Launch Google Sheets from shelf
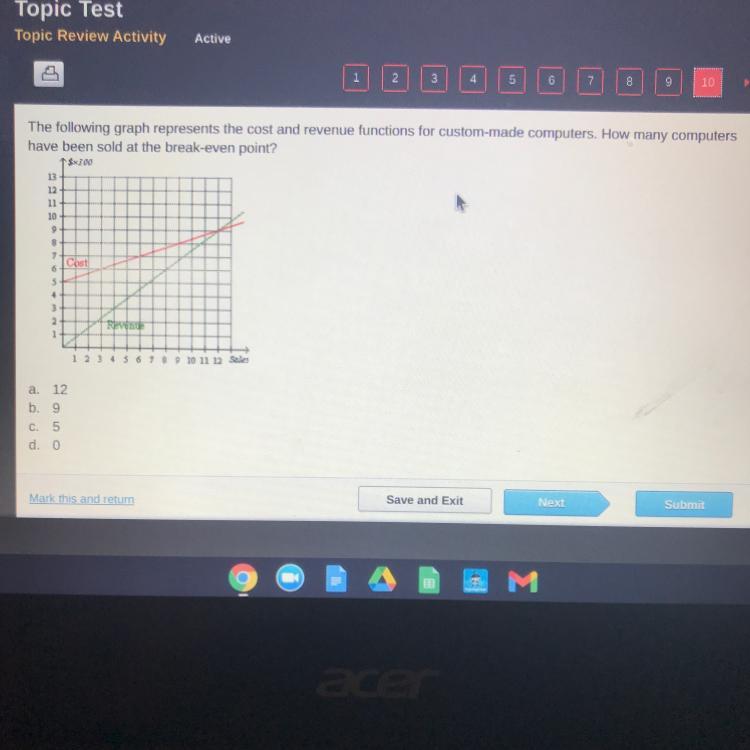The width and height of the screenshot is (750, 750). (x=429, y=580)
